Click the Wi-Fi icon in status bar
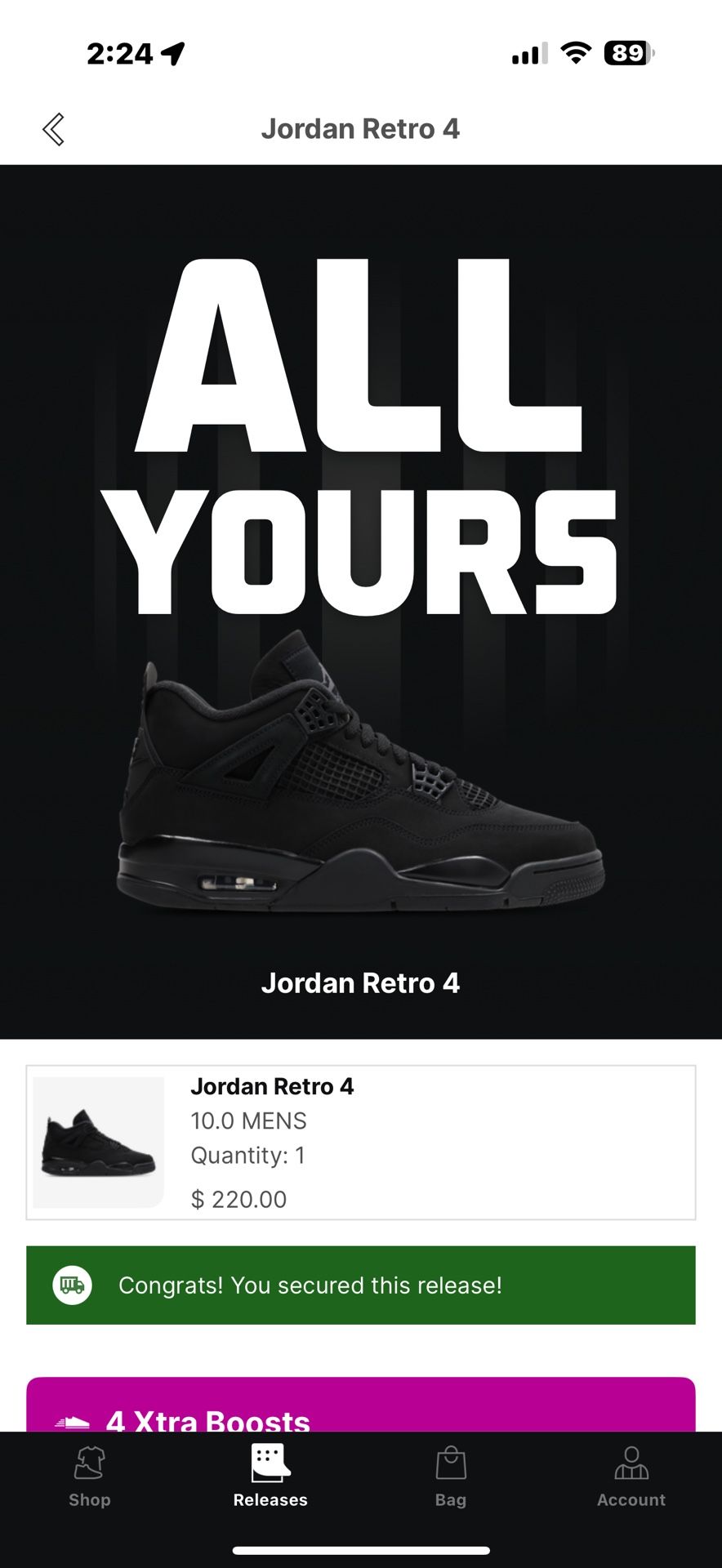Image resolution: width=722 pixels, height=1568 pixels. (574, 52)
